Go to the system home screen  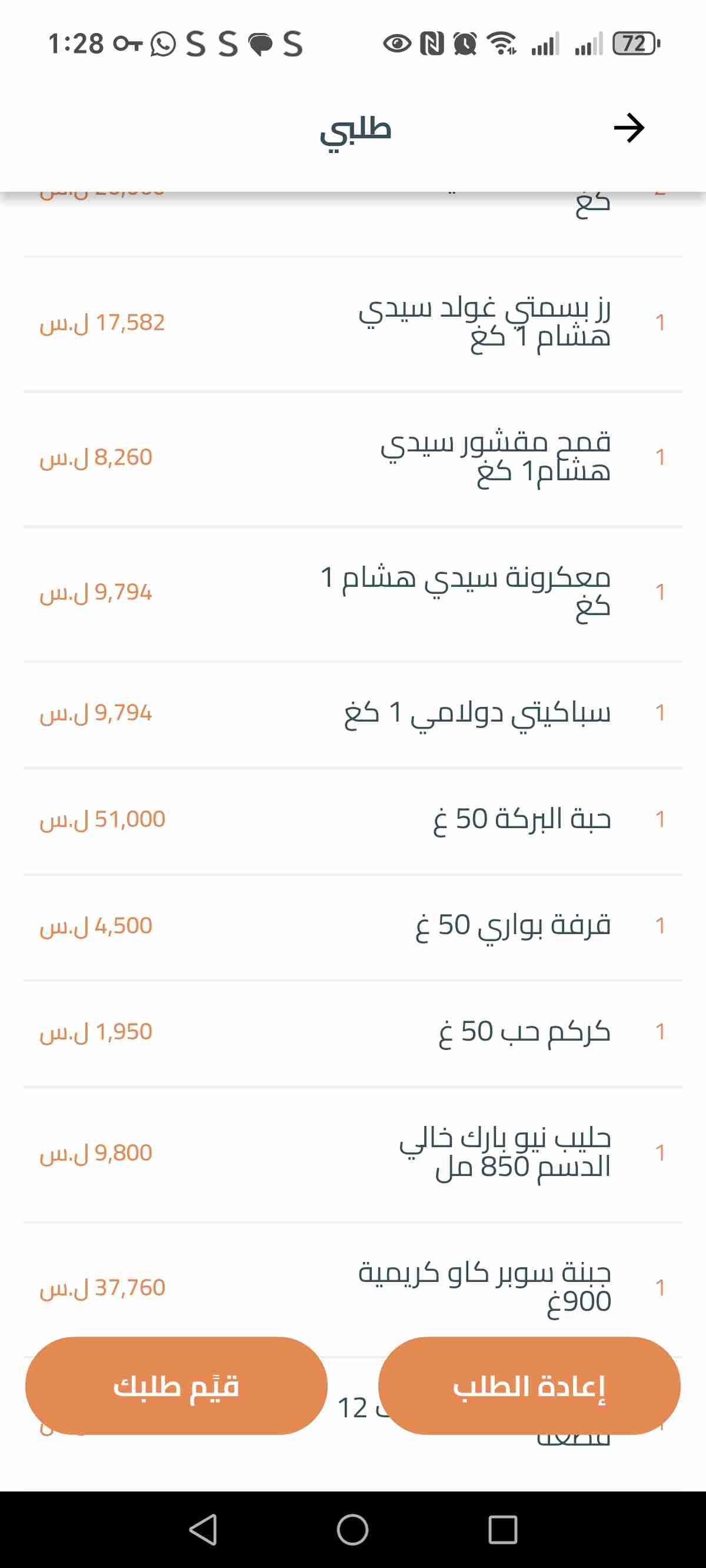(x=352, y=1529)
